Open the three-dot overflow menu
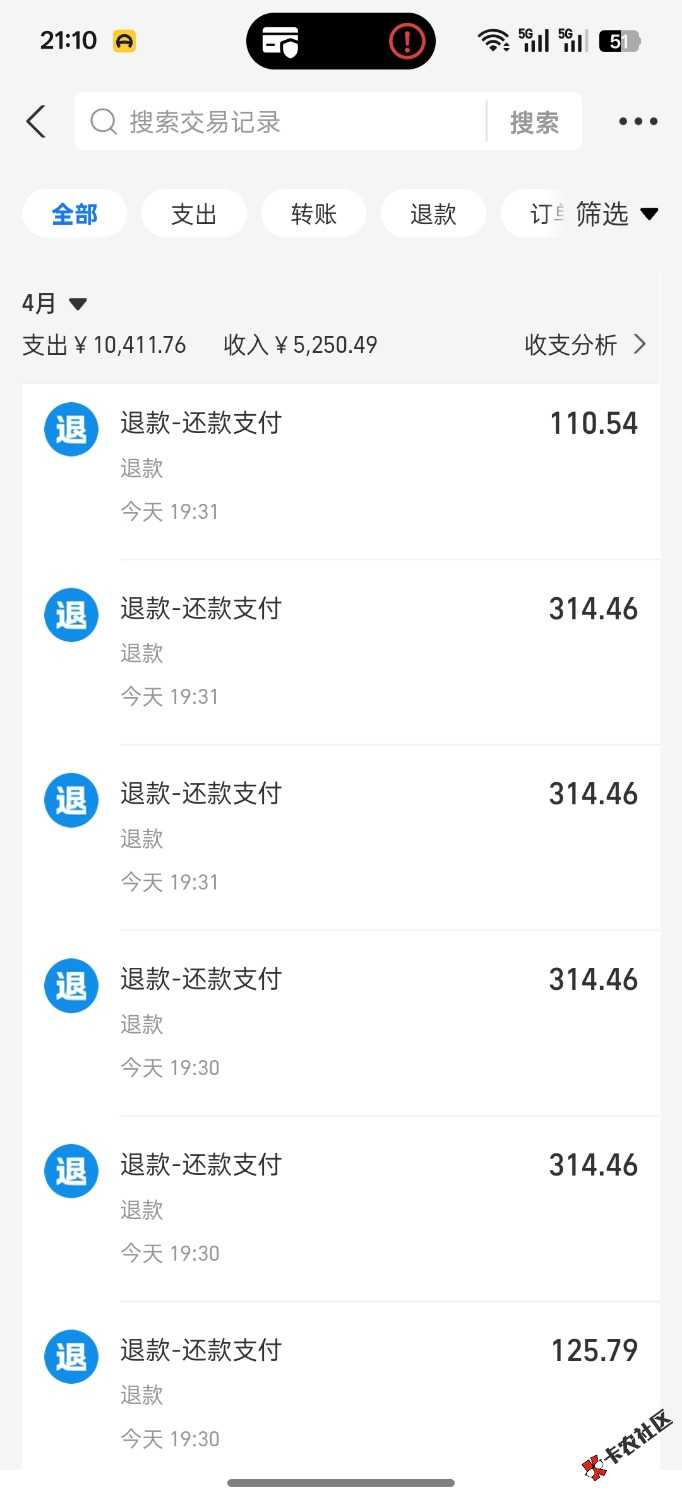682x1500 pixels. (637, 122)
